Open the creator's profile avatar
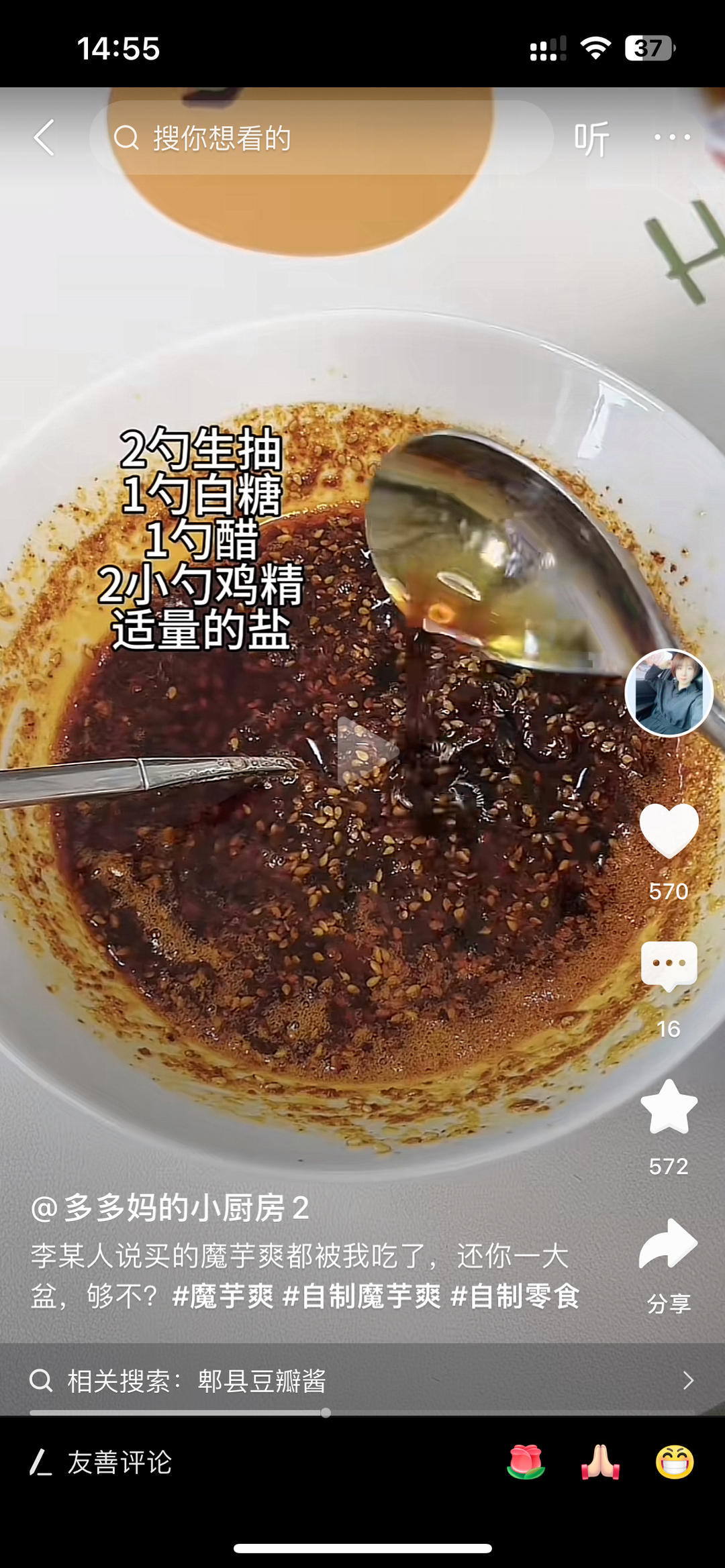The image size is (725, 1568). pyautogui.click(x=669, y=692)
